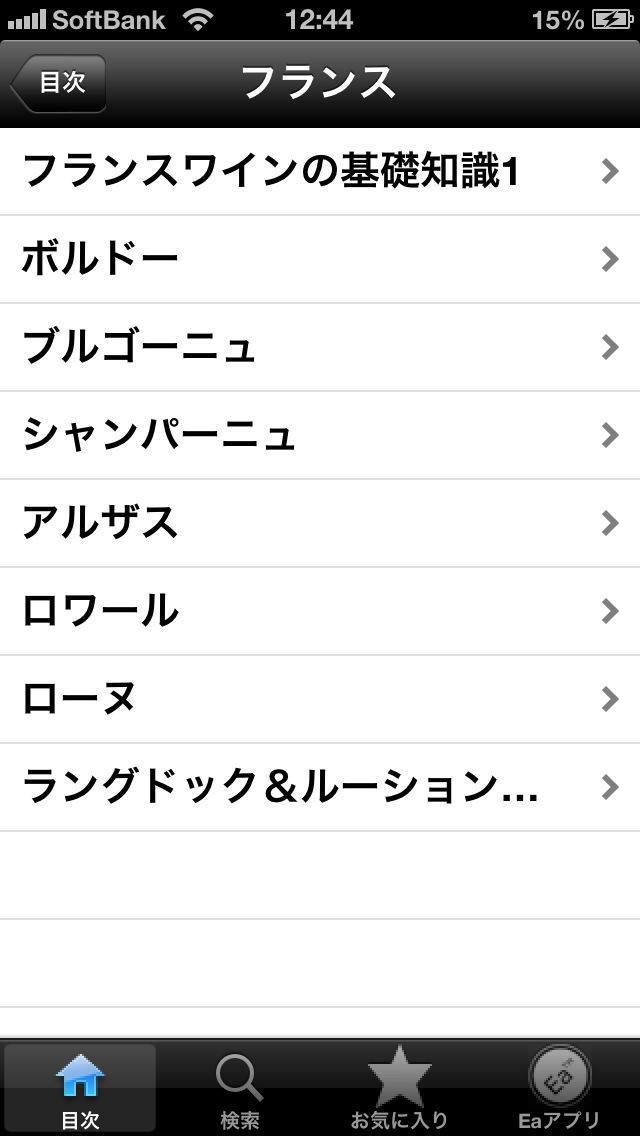The image size is (640, 1136).
Task: Open the アルザス section
Action: tap(320, 524)
